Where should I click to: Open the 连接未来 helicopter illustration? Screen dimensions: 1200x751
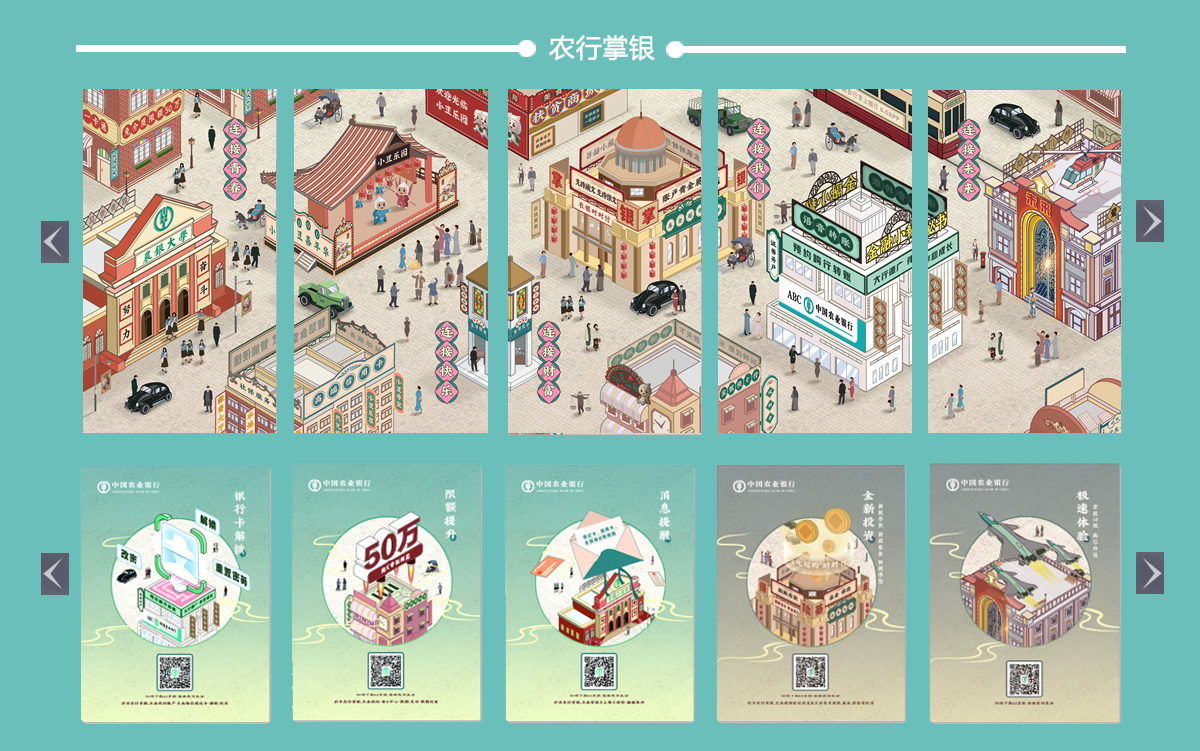click(1024, 261)
